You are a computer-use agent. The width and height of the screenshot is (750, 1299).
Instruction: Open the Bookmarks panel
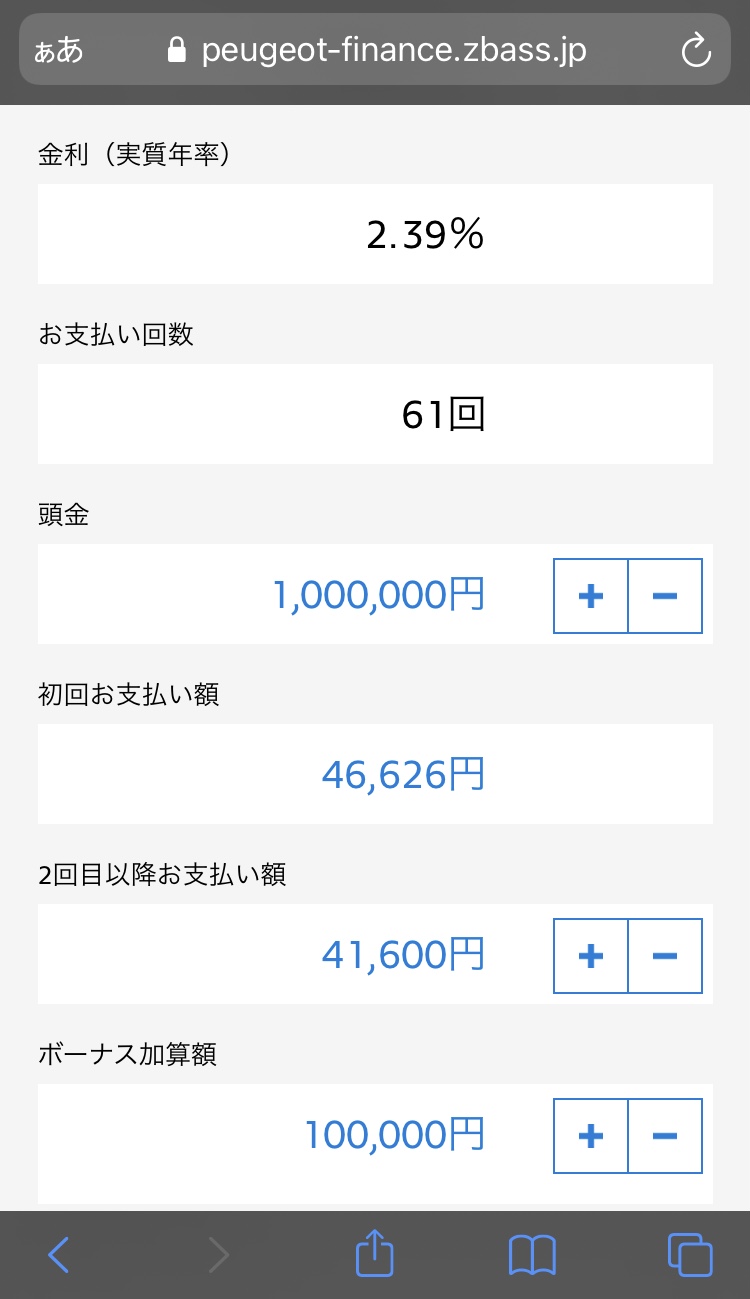pos(532,1253)
